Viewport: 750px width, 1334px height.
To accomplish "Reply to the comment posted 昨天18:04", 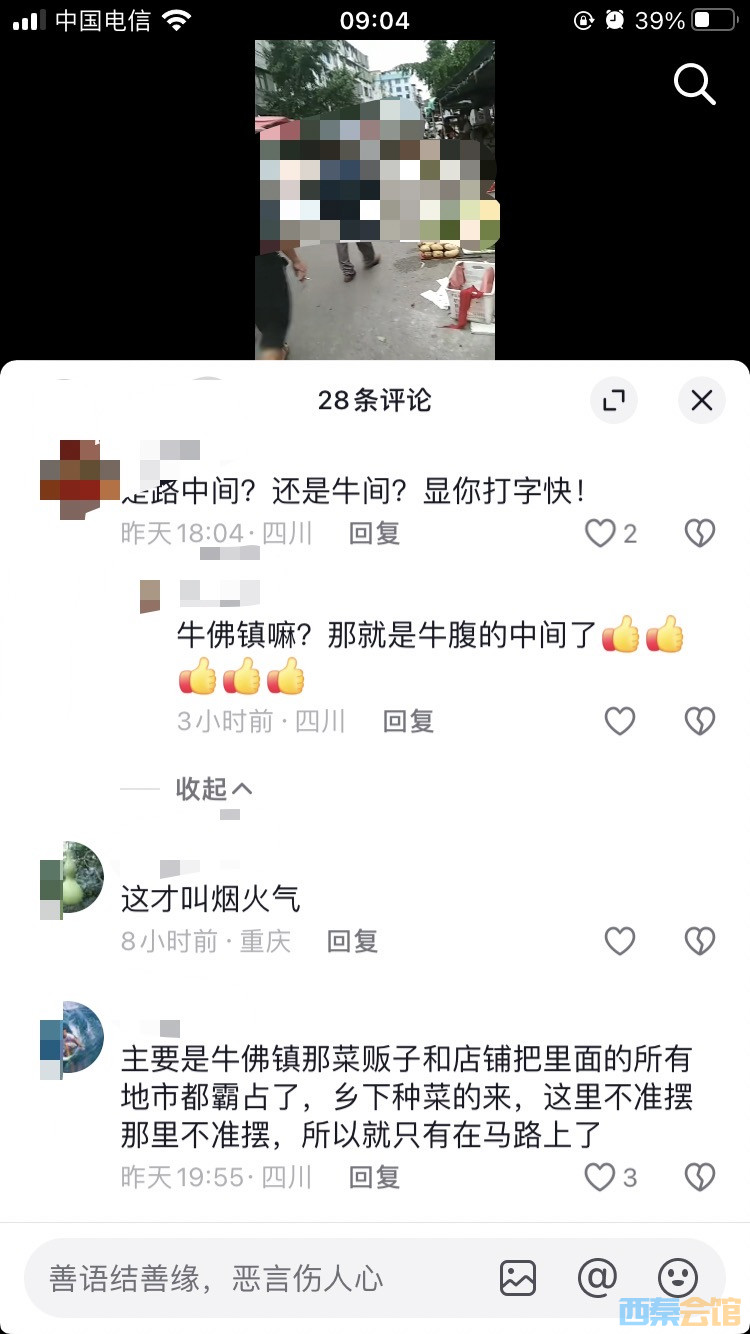I will tap(375, 534).
